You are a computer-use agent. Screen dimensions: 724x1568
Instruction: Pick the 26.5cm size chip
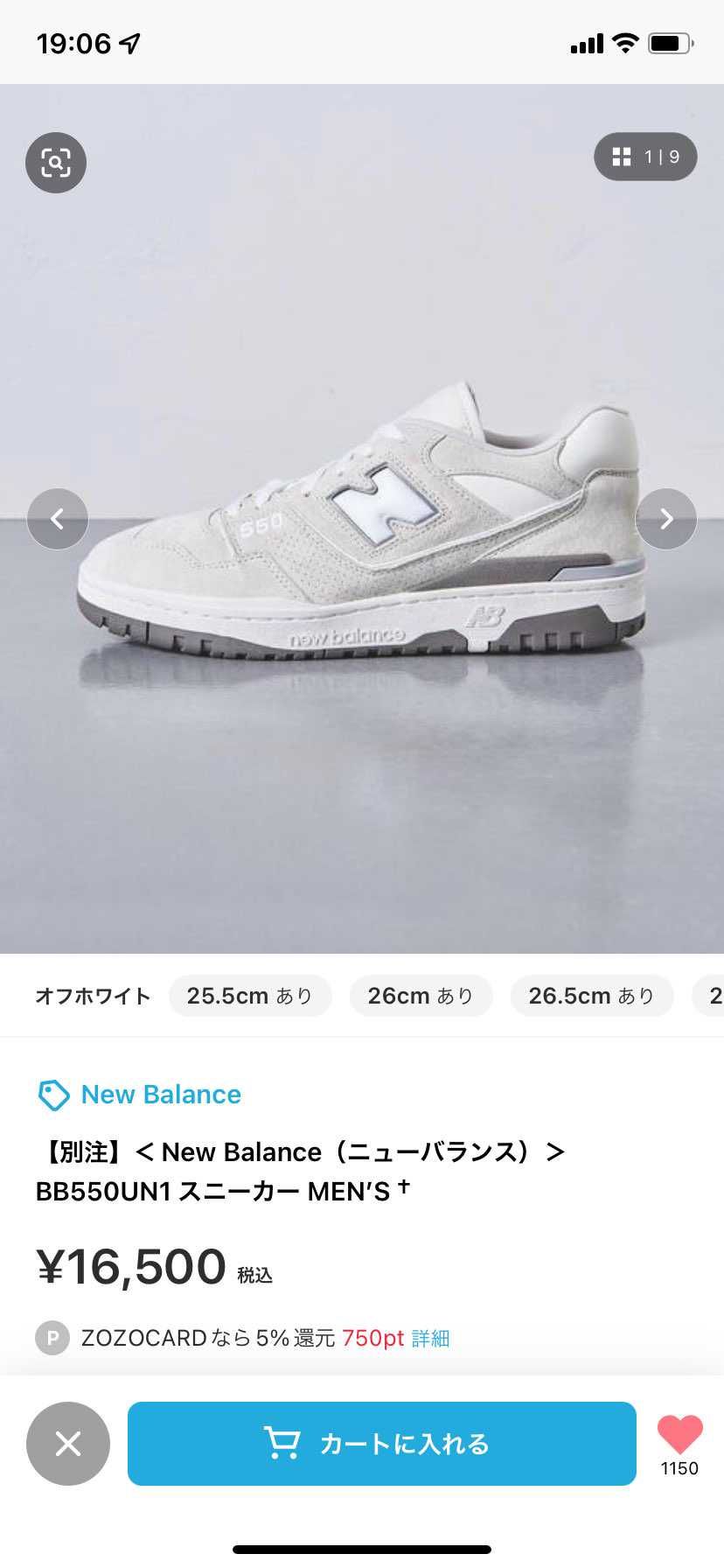(x=592, y=996)
